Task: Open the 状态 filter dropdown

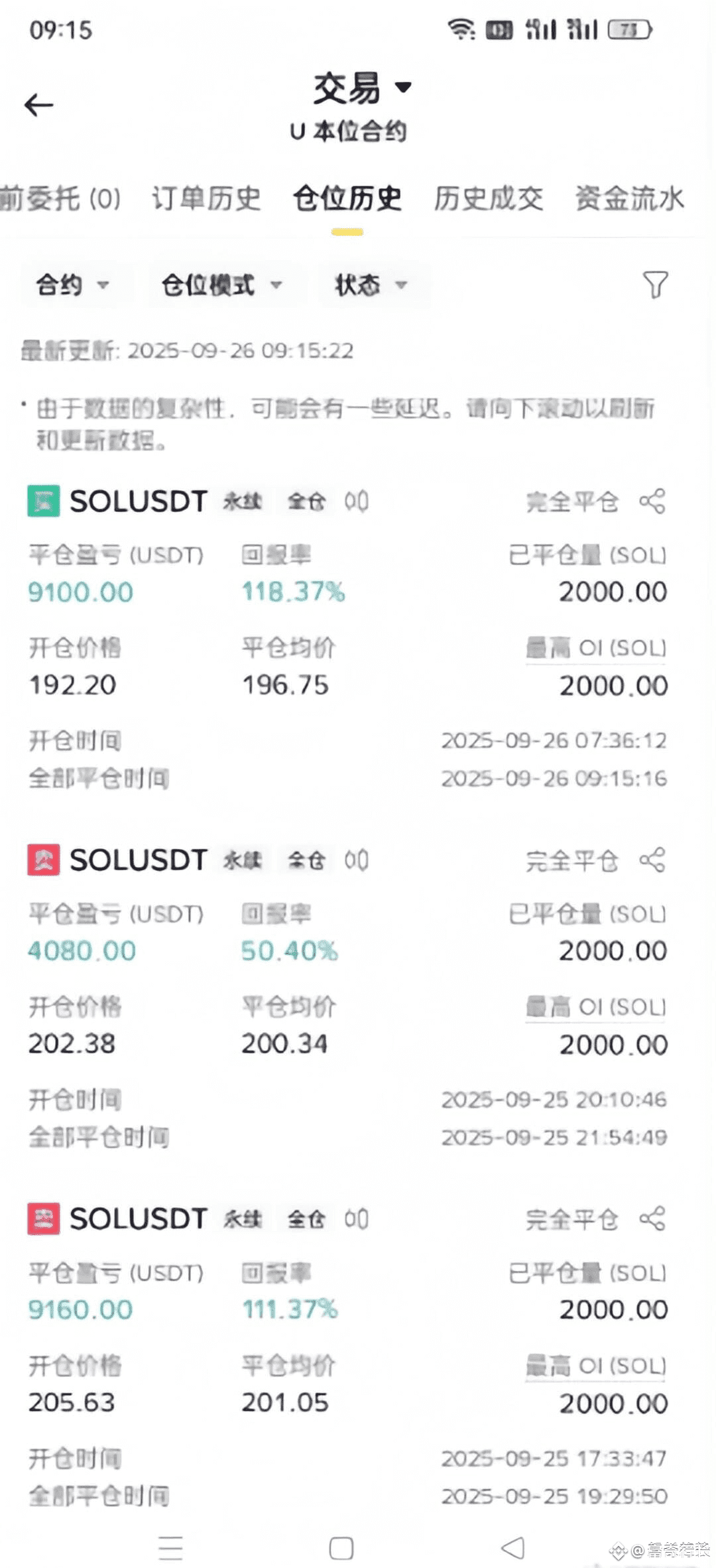Action: point(371,285)
